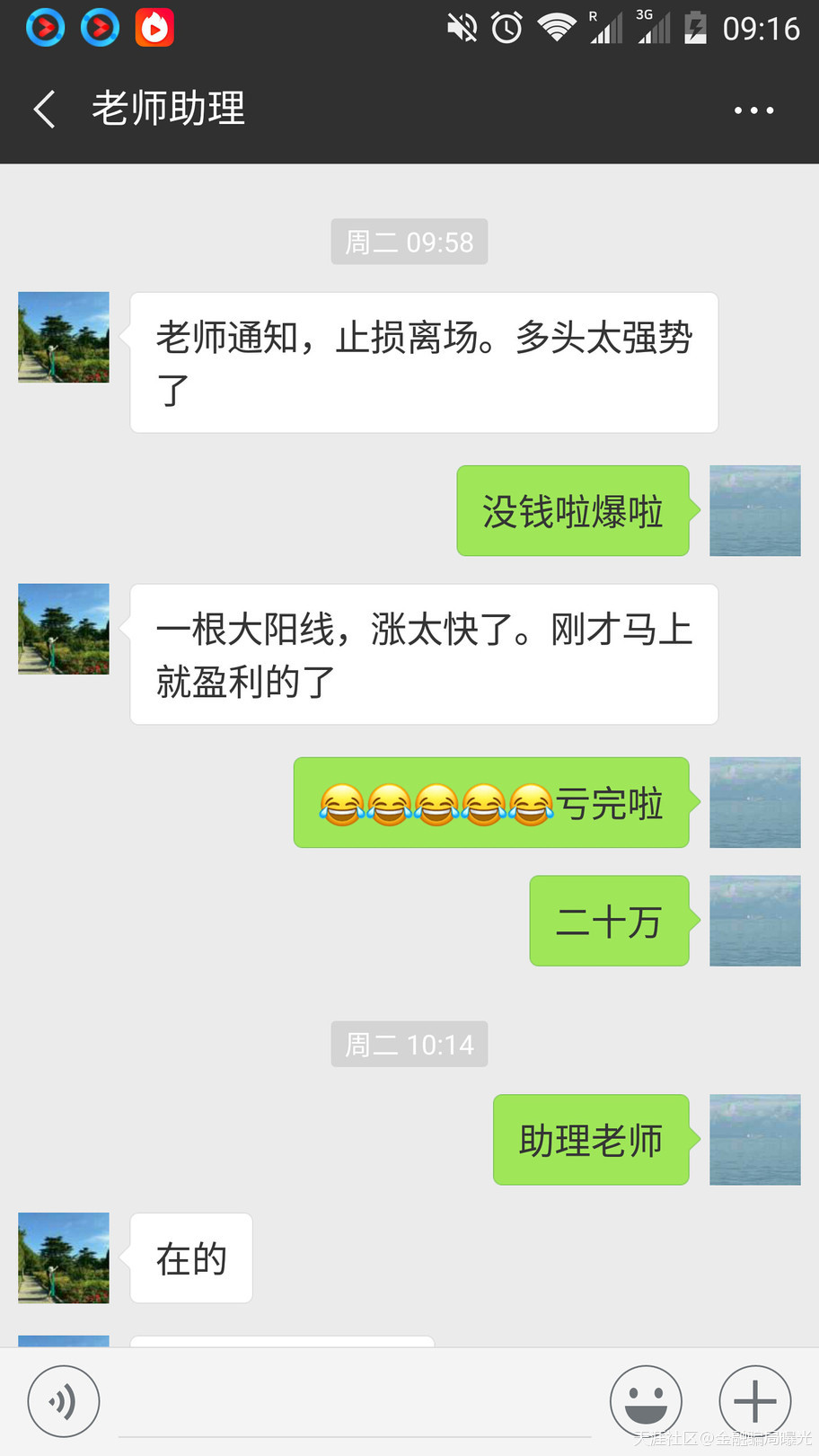Tap the back arrow to exit the chat

[43, 108]
